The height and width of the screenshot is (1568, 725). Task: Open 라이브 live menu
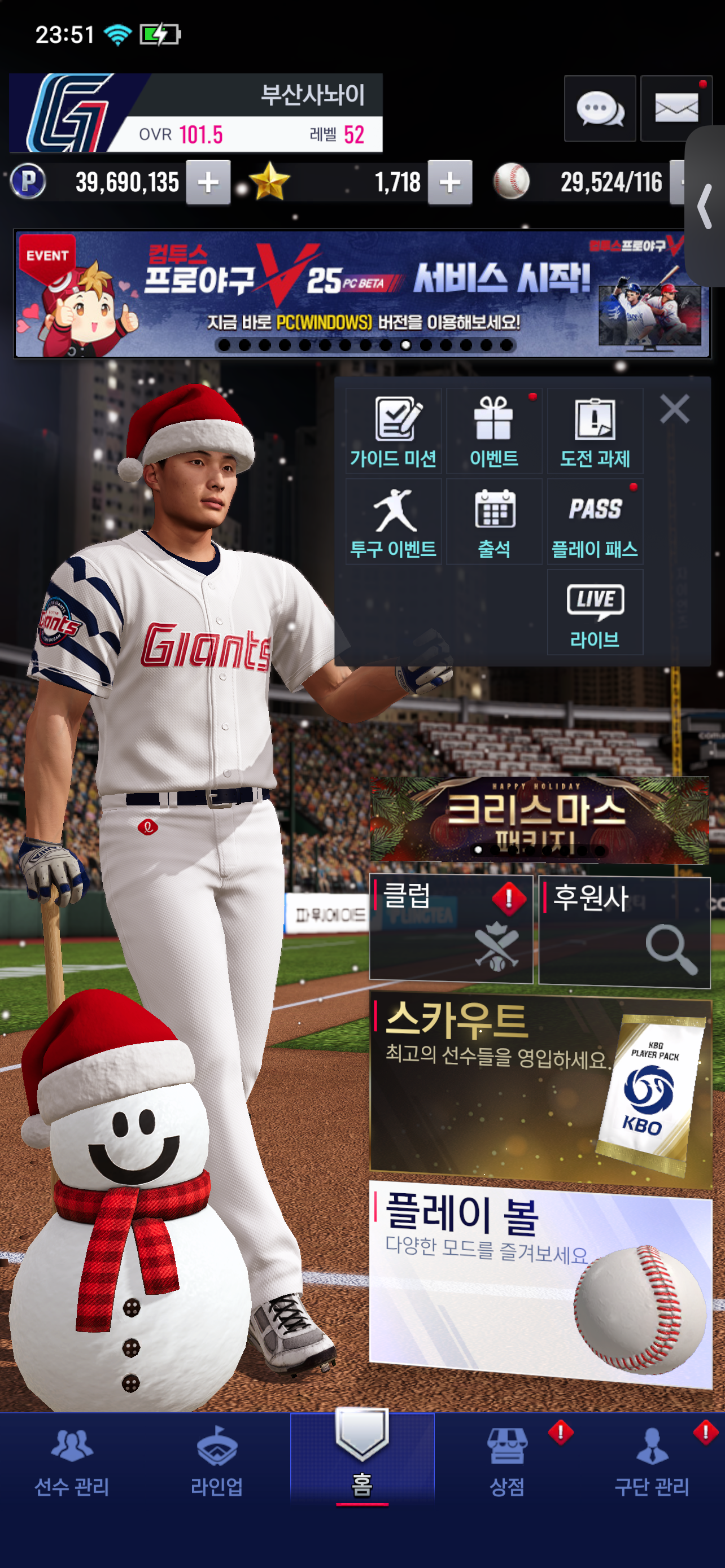pyautogui.click(x=595, y=612)
